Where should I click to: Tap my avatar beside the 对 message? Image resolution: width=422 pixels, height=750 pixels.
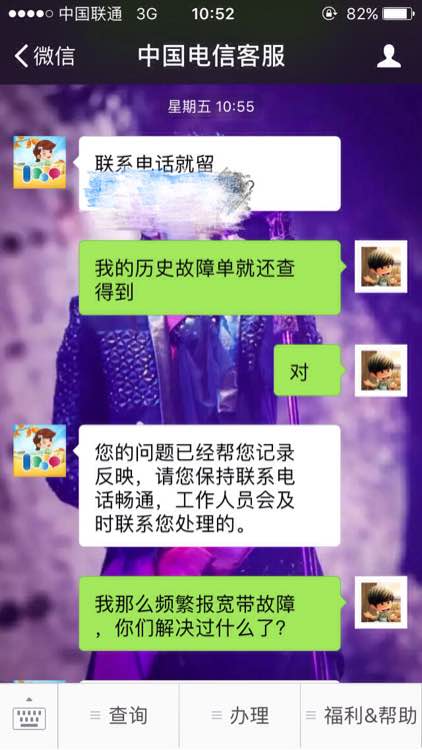point(381,370)
